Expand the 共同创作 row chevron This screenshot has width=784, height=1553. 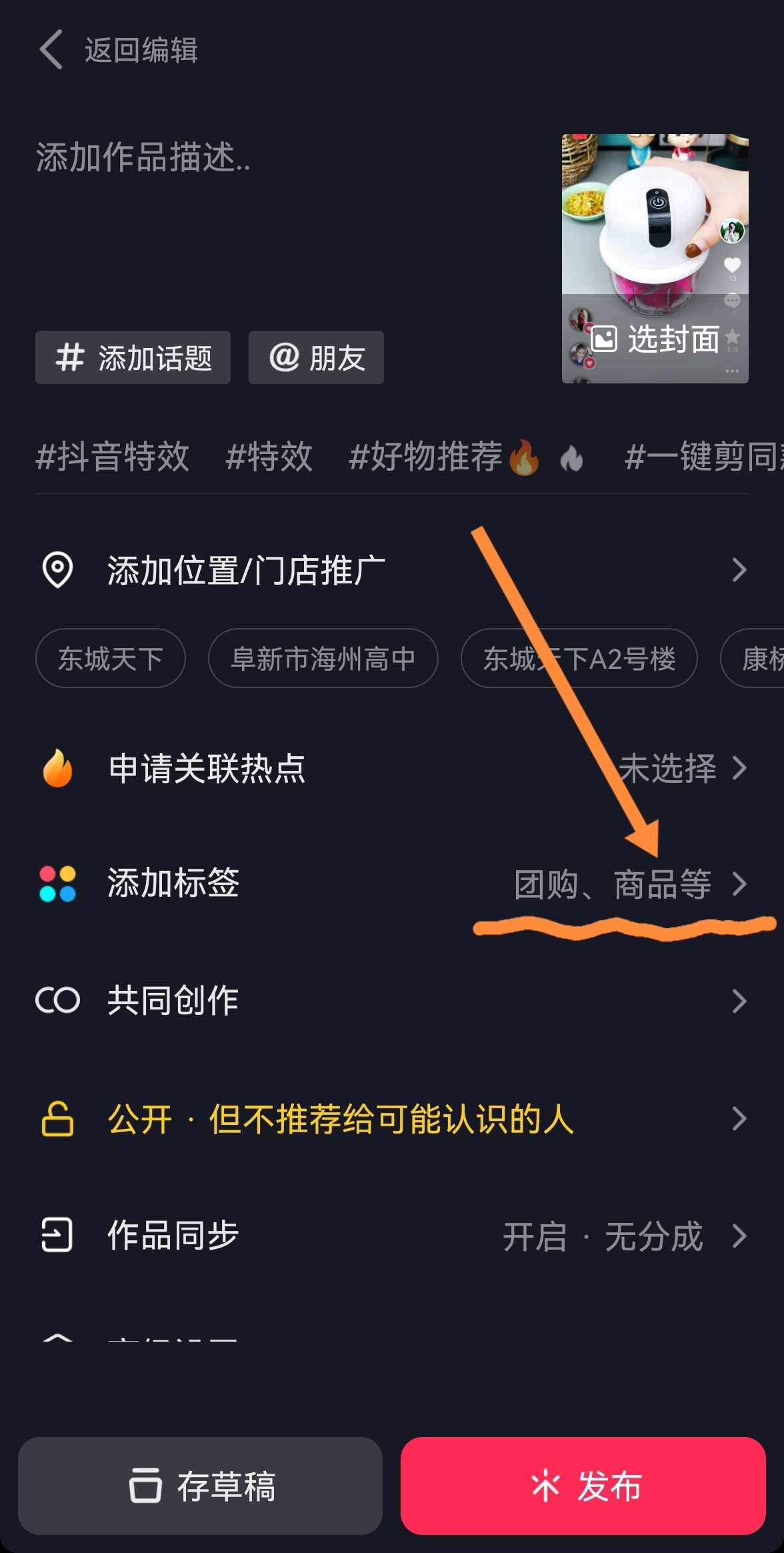coord(740,1000)
